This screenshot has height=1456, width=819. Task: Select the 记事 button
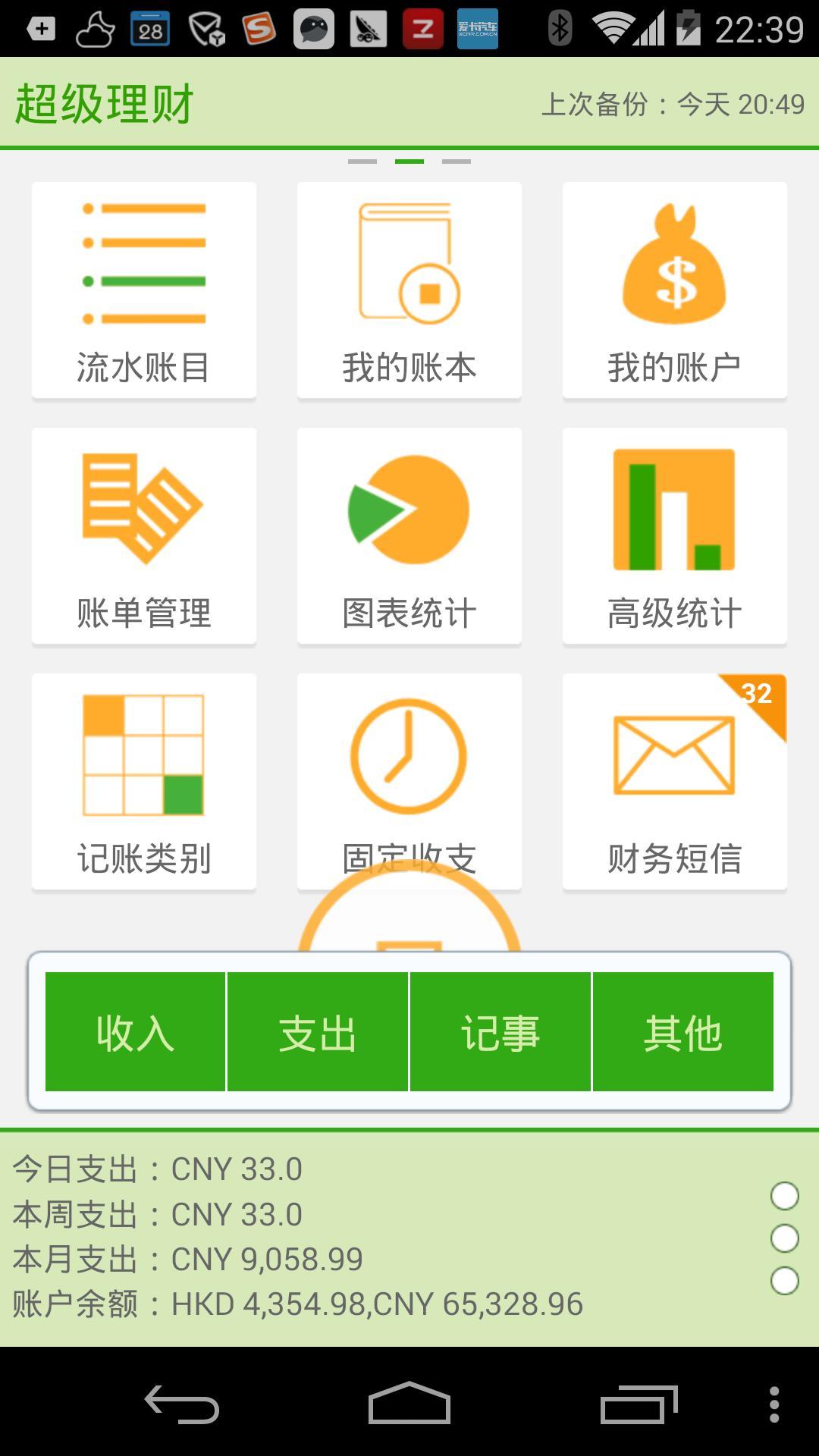(500, 1032)
